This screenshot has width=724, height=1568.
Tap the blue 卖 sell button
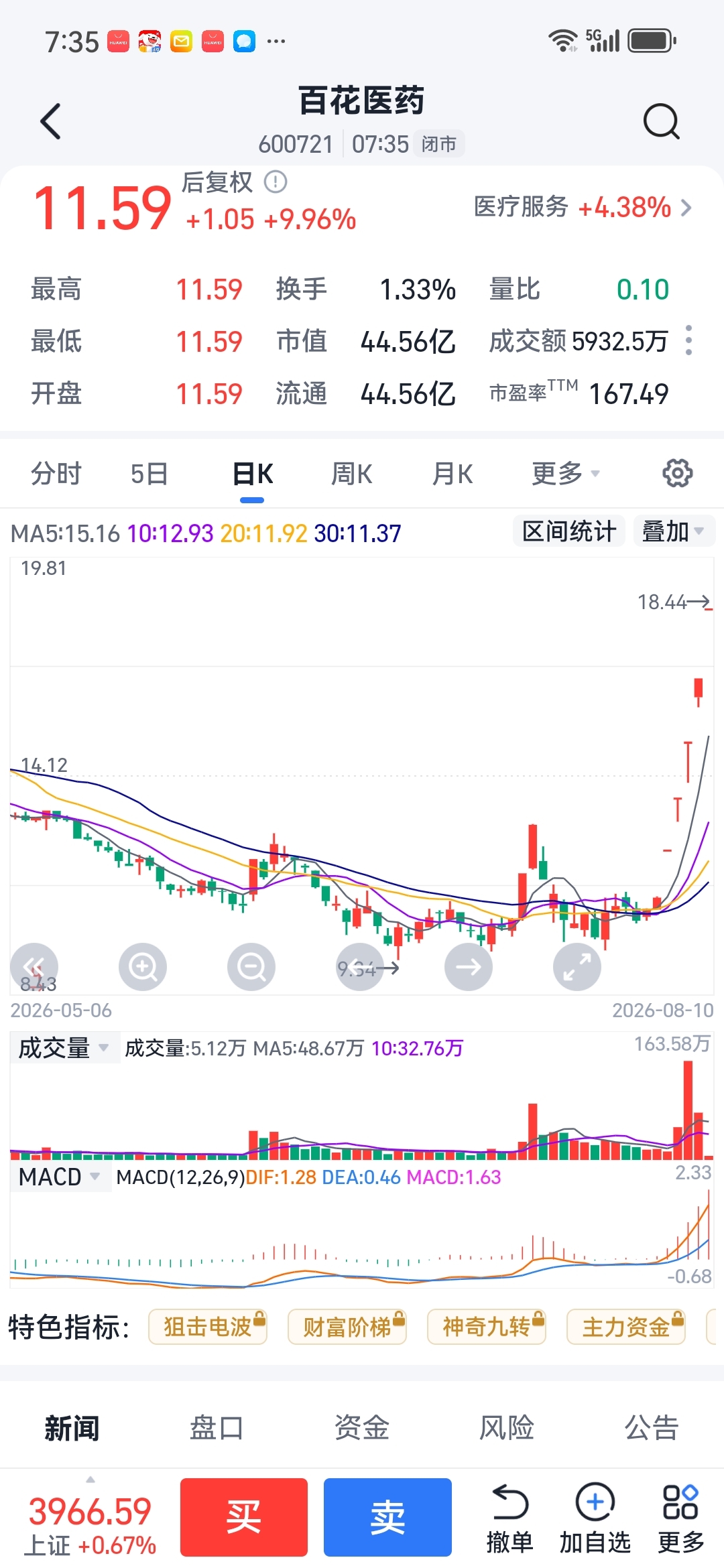click(x=387, y=1517)
